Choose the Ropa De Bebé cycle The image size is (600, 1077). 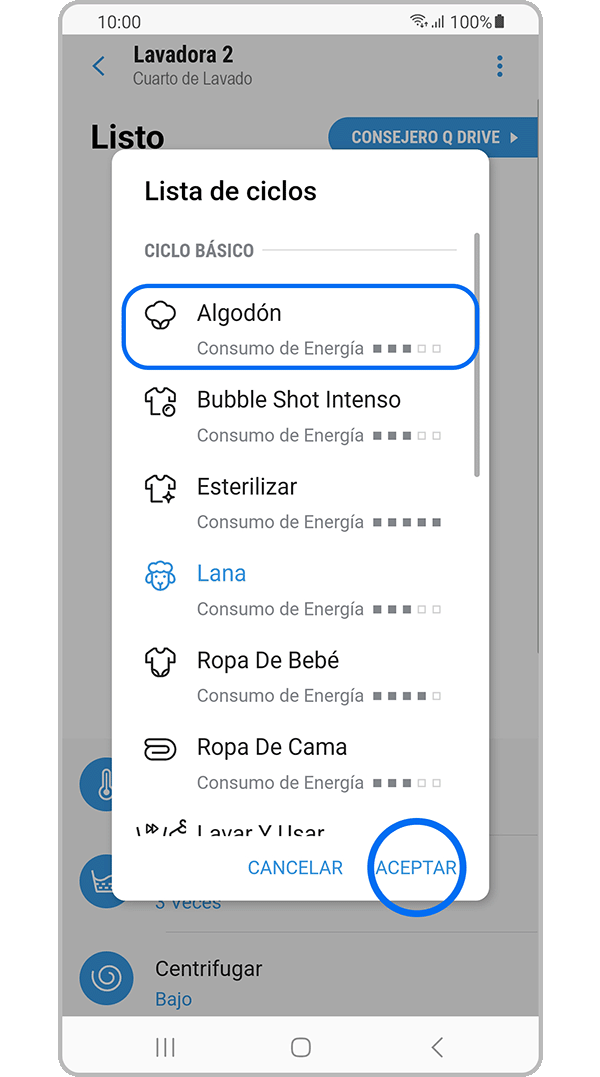coord(300,673)
